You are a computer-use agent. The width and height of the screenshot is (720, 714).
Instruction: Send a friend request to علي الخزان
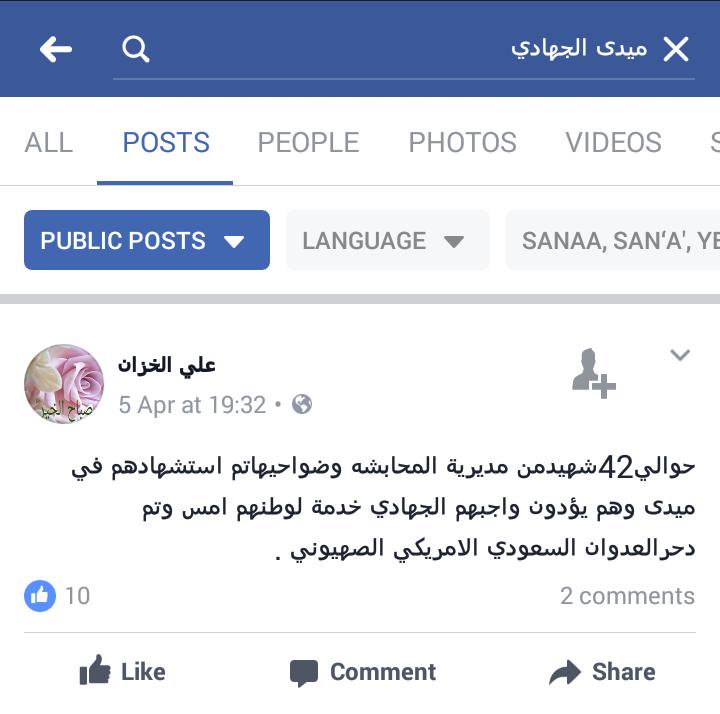[x=592, y=375]
